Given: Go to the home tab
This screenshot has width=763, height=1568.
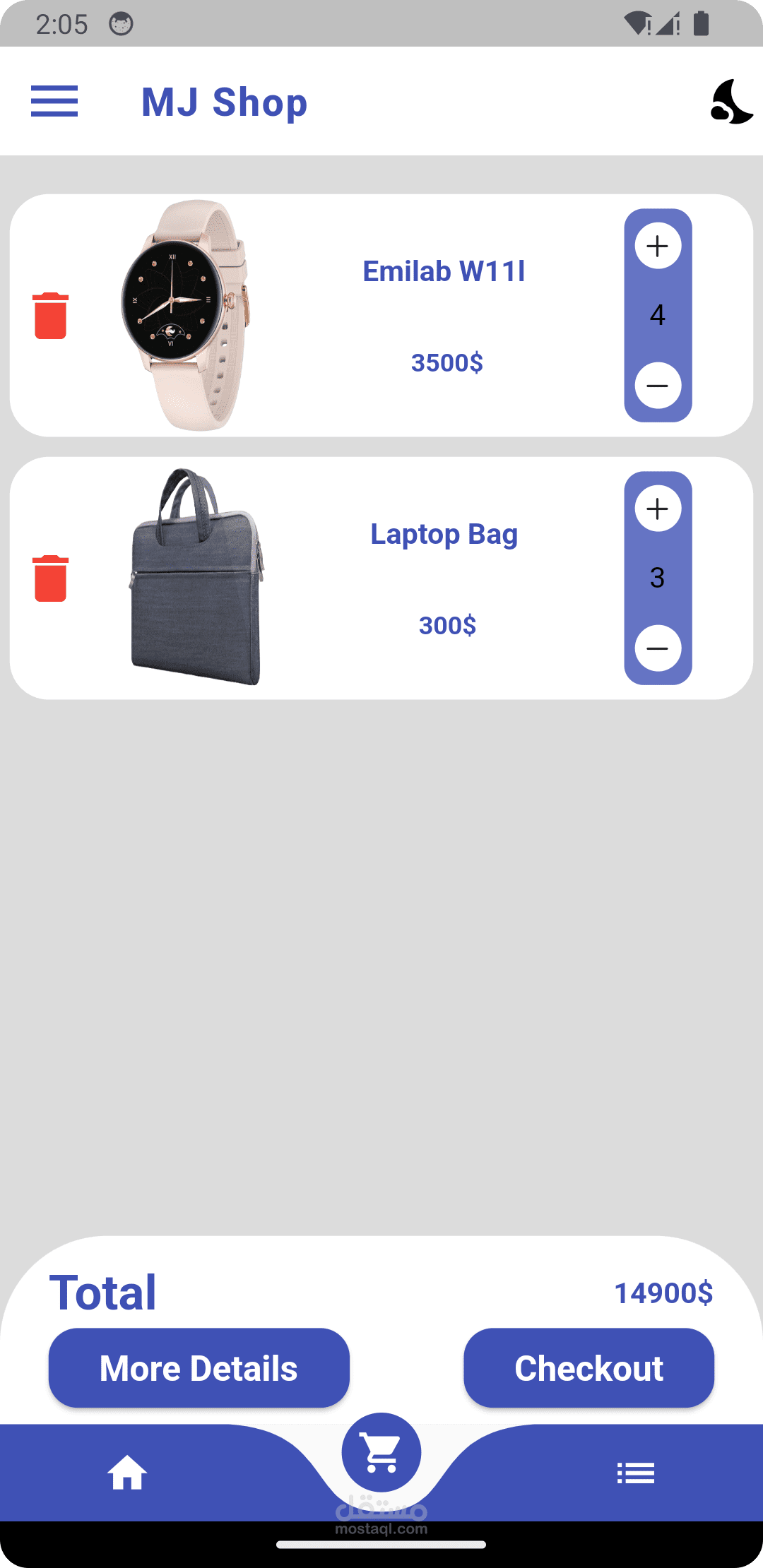Looking at the screenshot, I should point(127,1473).
